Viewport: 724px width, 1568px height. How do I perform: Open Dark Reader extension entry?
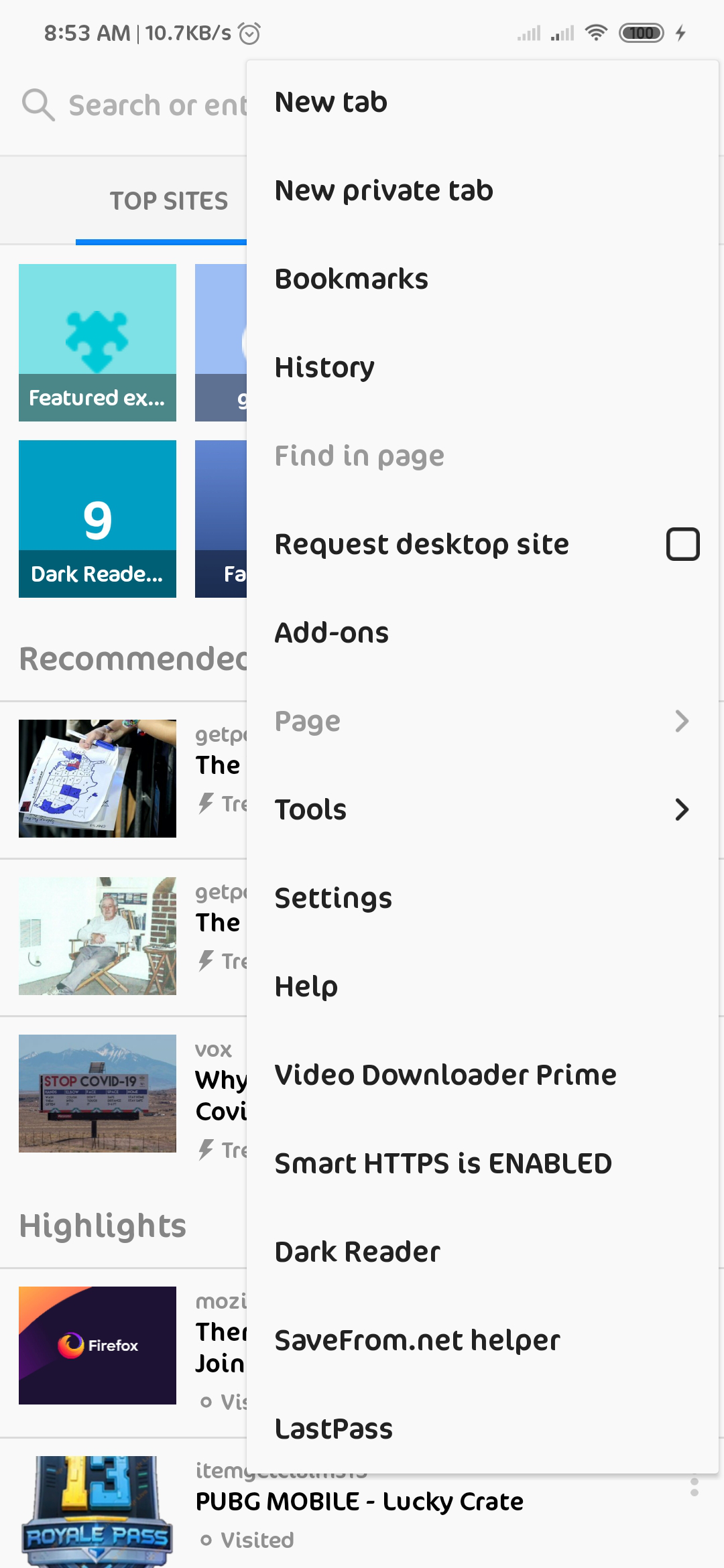357,1252
